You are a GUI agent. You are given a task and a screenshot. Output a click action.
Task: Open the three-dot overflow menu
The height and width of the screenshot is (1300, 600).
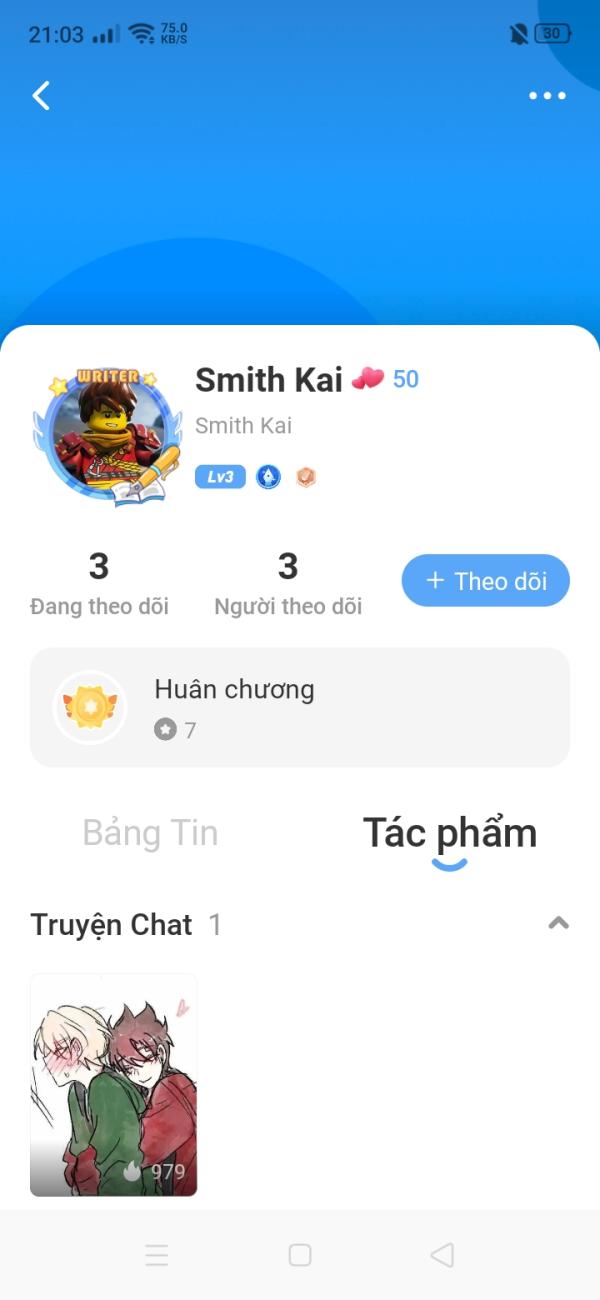click(547, 96)
